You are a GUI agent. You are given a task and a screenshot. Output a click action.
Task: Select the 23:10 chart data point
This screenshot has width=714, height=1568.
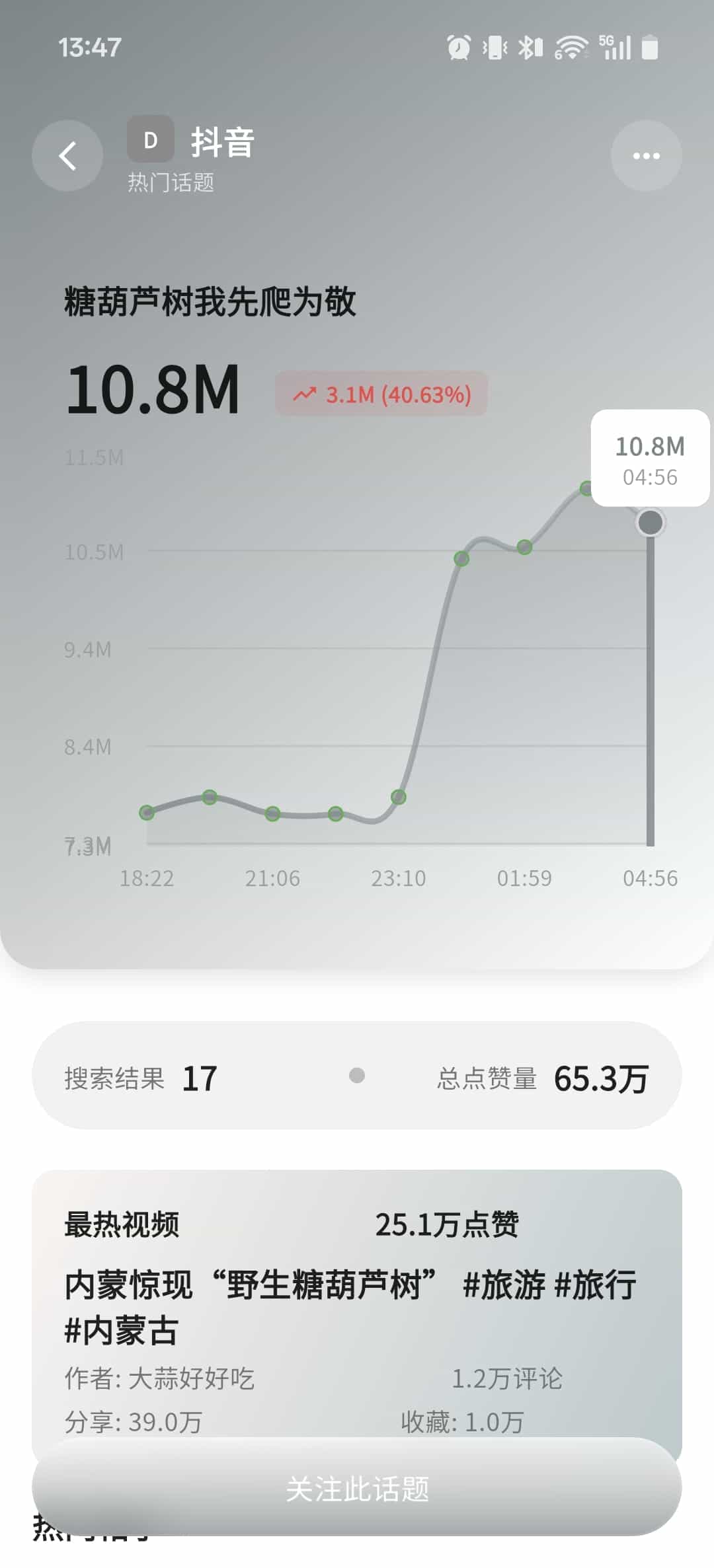(398, 797)
